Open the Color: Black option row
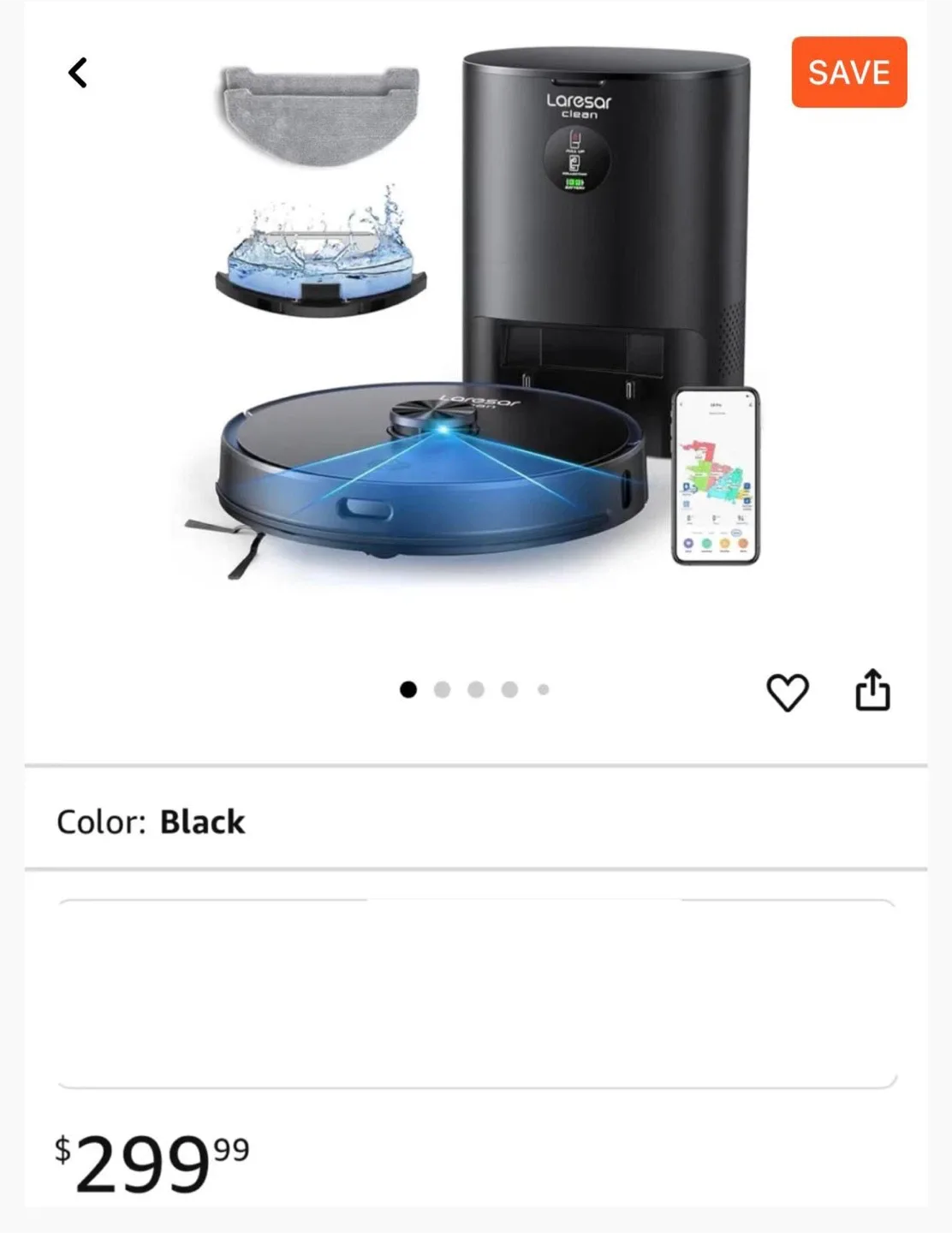 (x=475, y=821)
